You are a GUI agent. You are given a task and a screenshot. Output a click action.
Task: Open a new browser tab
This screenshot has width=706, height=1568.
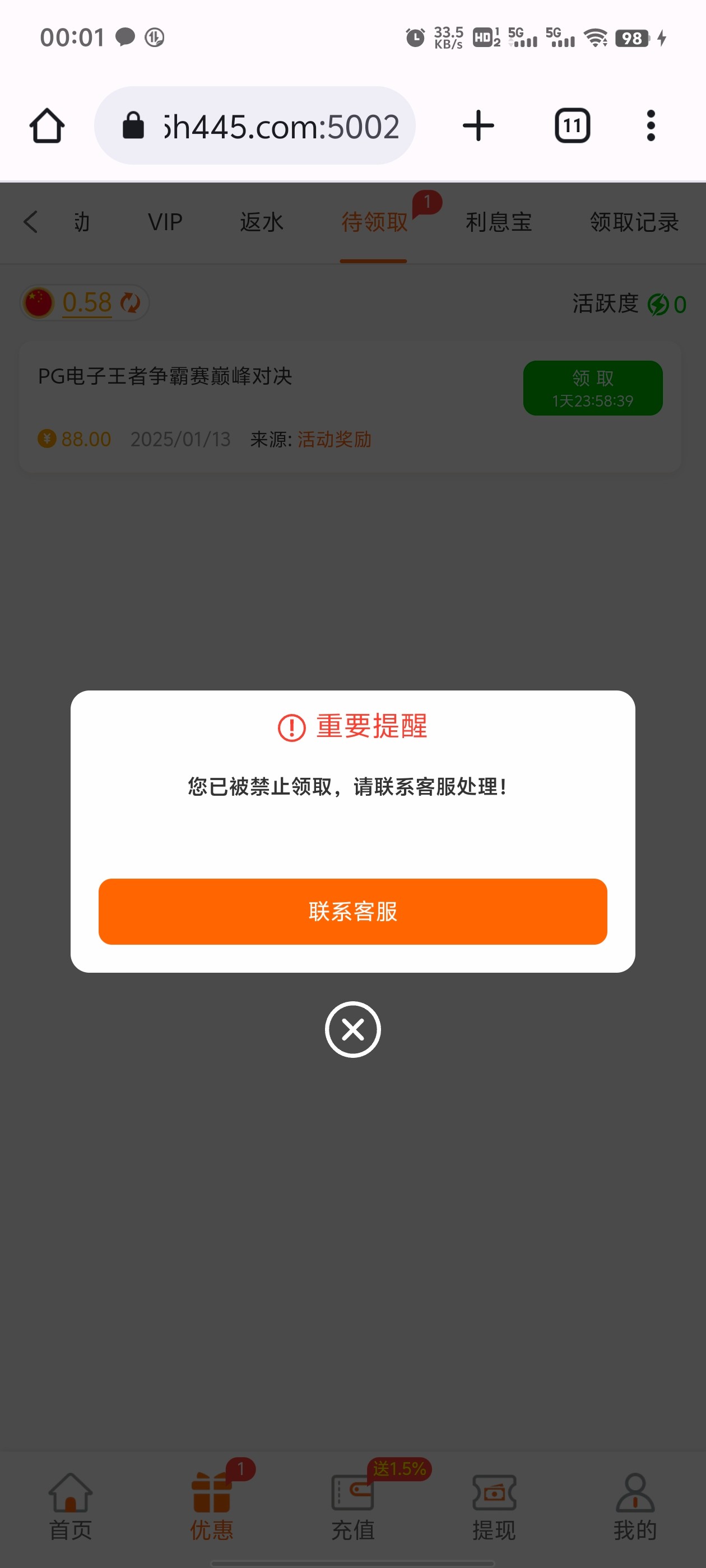pyautogui.click(x=478, y=126)
